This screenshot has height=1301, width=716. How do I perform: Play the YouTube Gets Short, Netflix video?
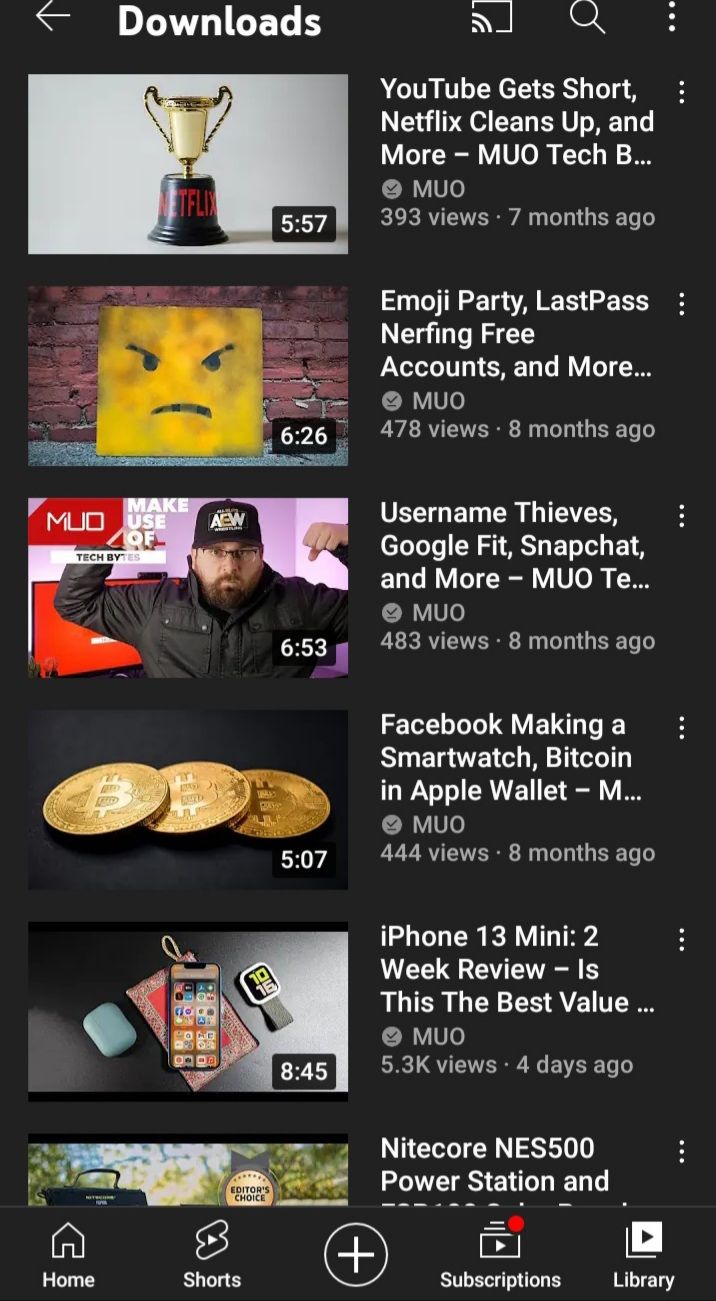click(188, 164)
